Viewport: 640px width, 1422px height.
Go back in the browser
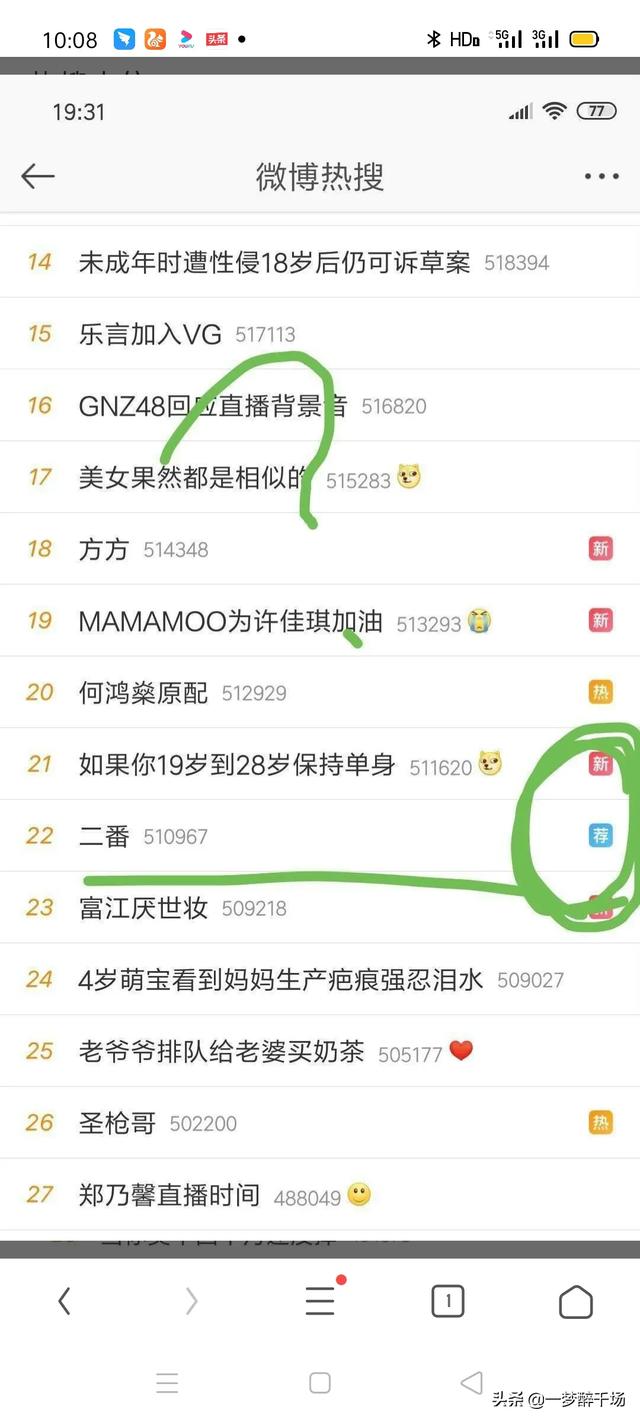(x=64, y=1301)
